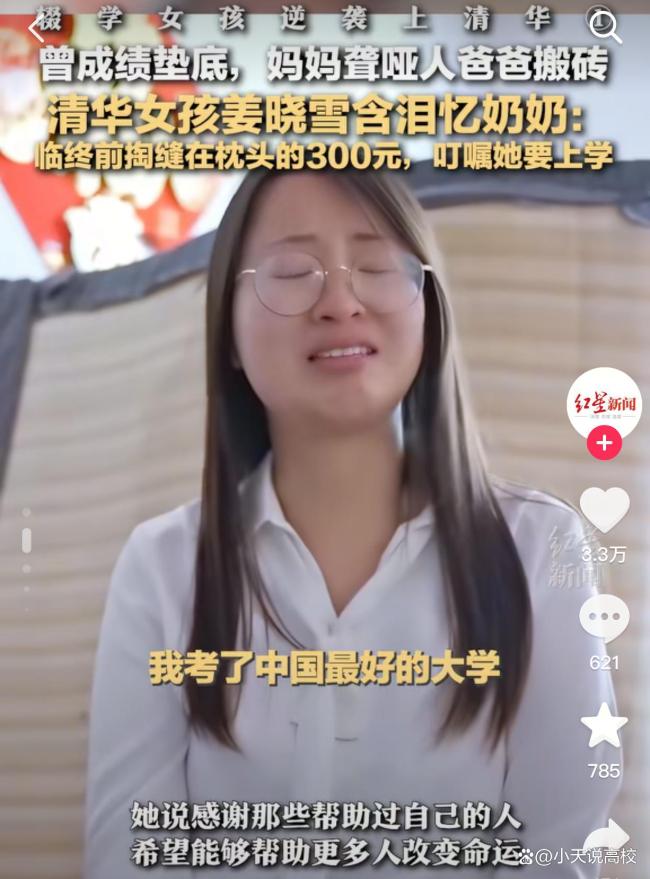
Task: Open the comments with the bubble icon
Action: coord(604,618)
